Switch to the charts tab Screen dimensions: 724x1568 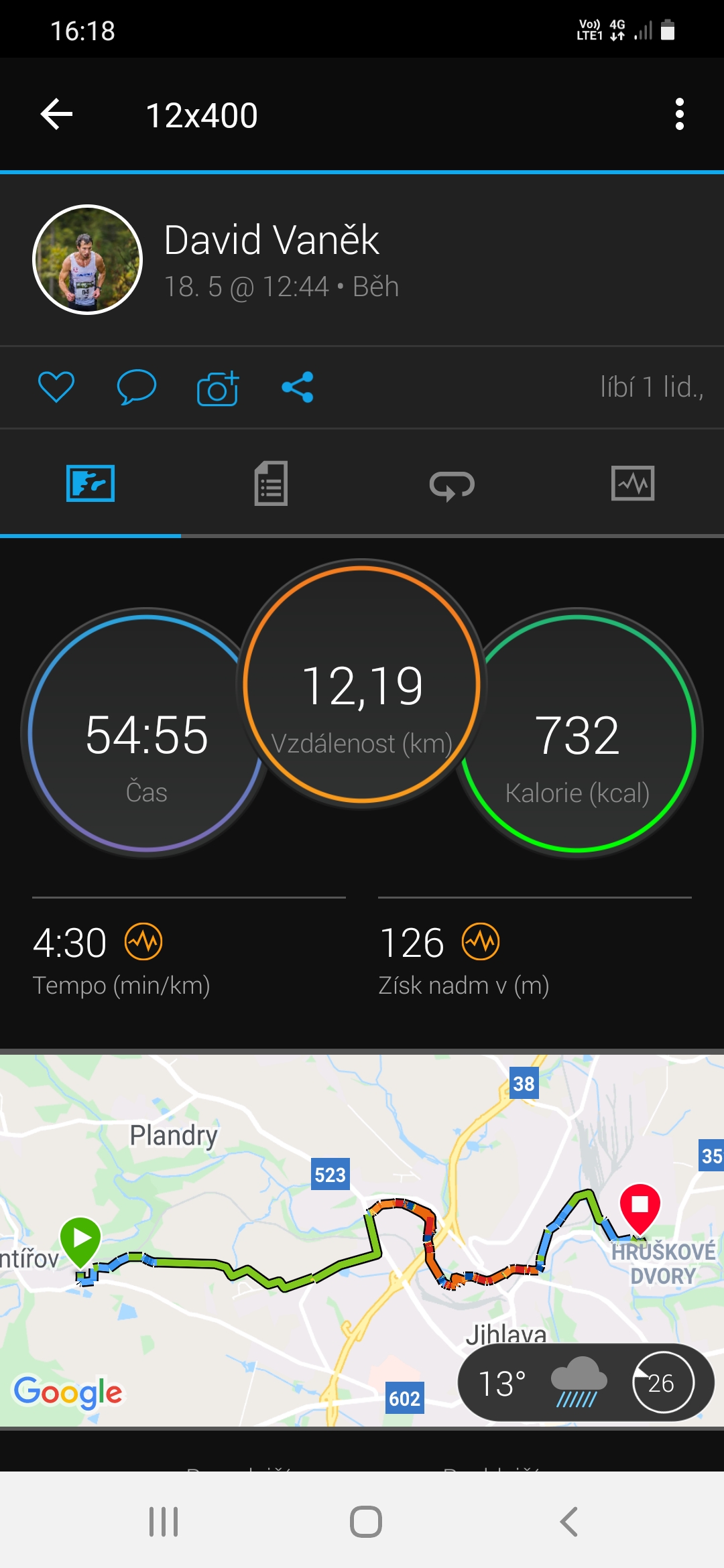pyautogui.click(x=633, y=483)
